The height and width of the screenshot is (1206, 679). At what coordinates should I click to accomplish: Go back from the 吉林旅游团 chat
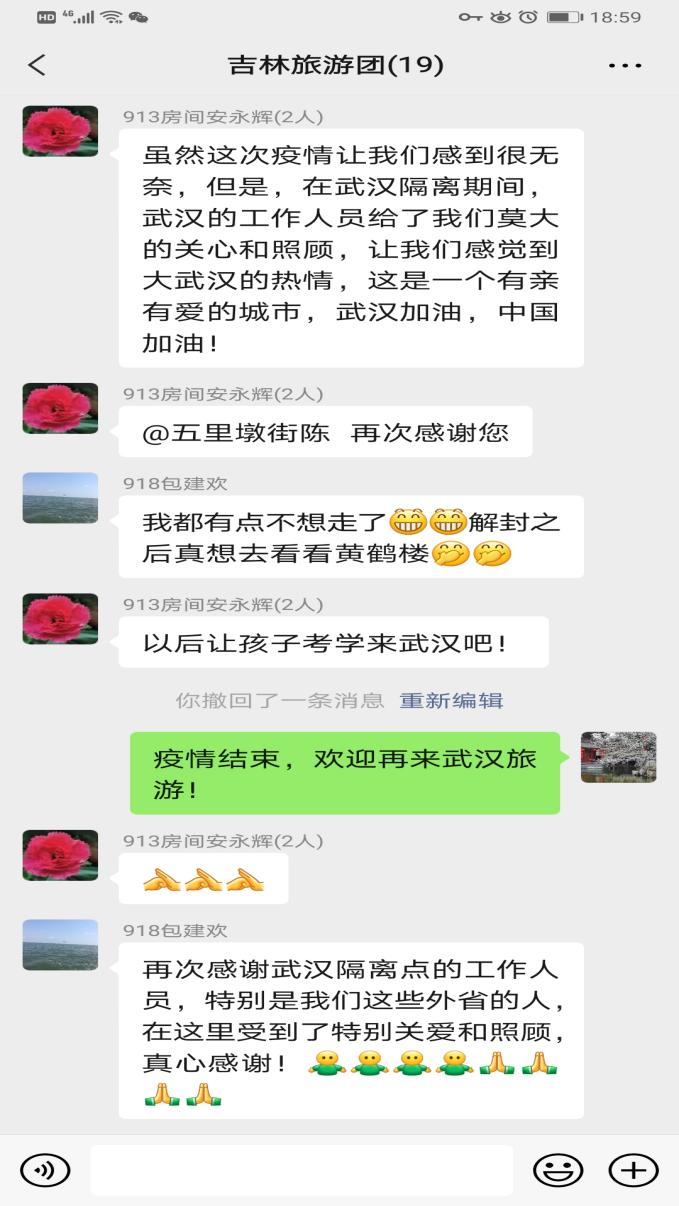37,66
